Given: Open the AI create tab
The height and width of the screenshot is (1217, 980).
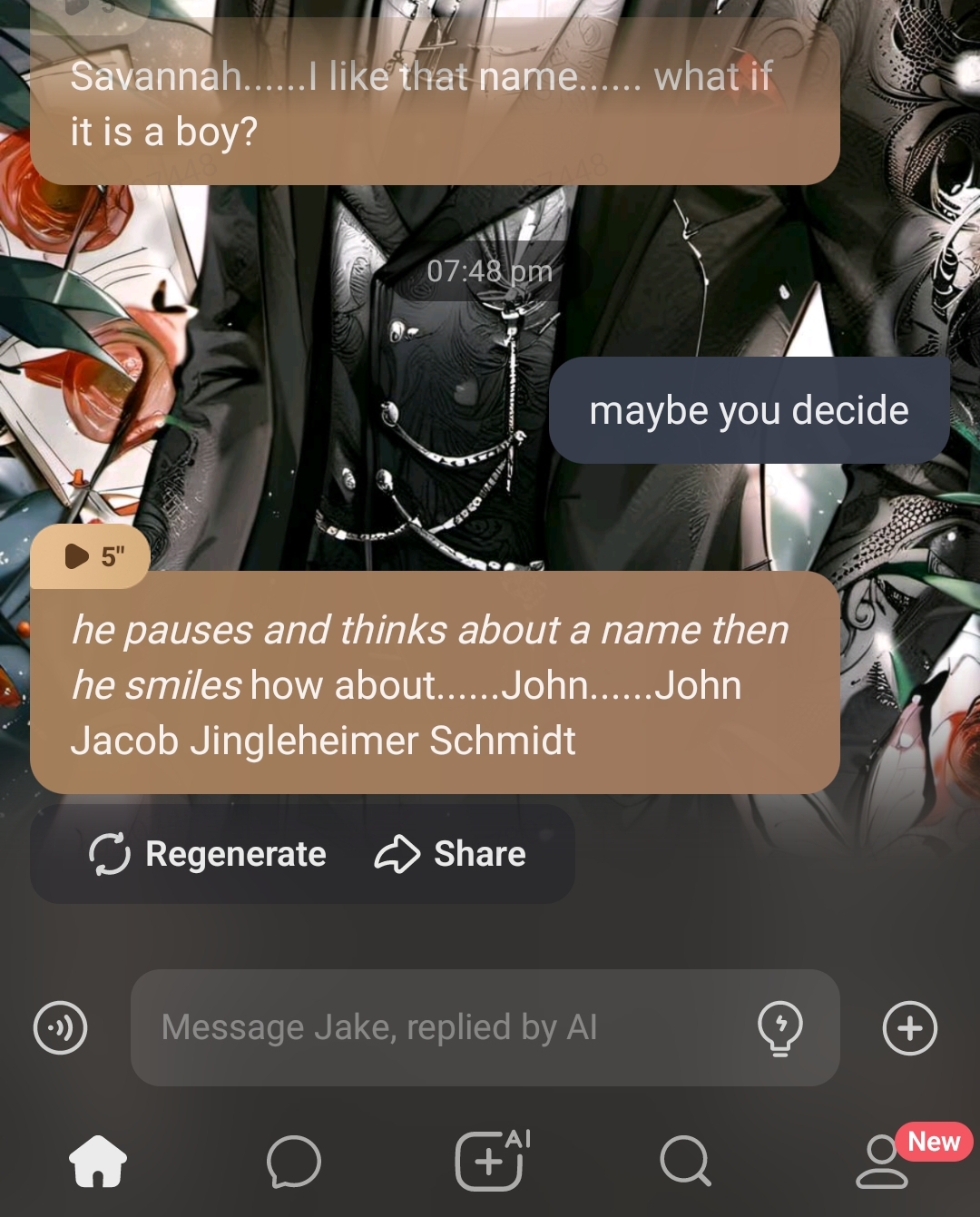Looking at the screenshot, I should point(491,1160).
